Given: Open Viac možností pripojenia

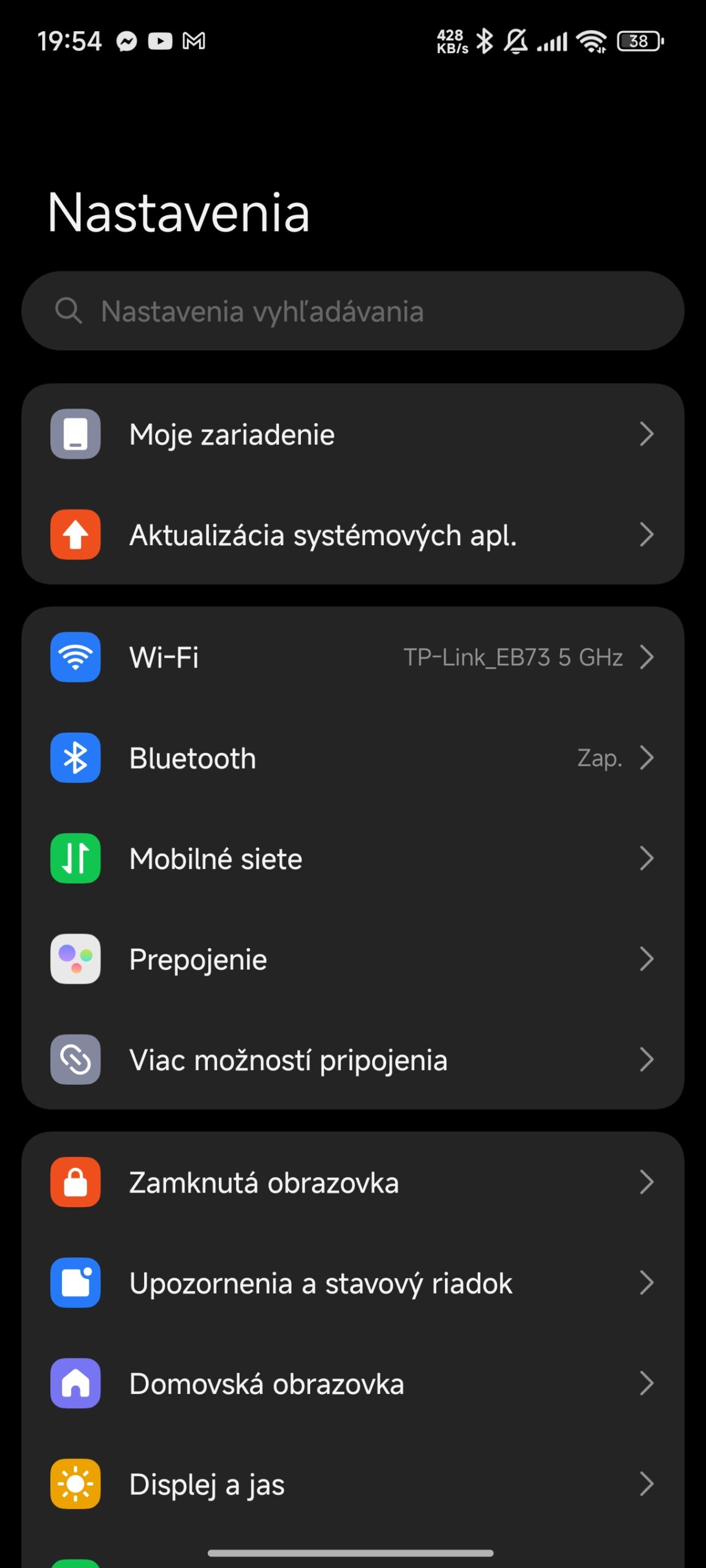Looking at the screenshot, I should click(x=353, y=1060).
